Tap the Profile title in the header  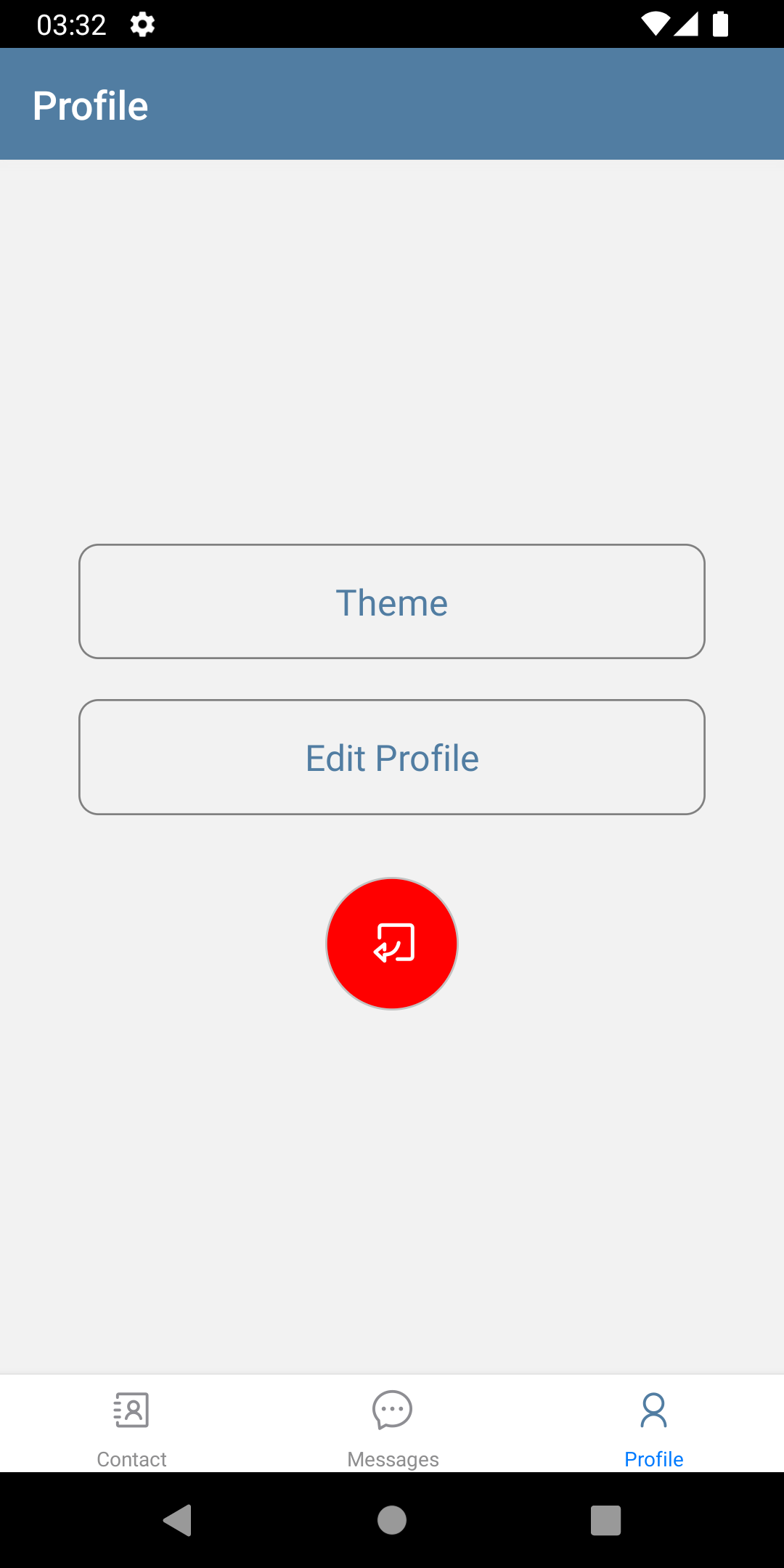90,104
